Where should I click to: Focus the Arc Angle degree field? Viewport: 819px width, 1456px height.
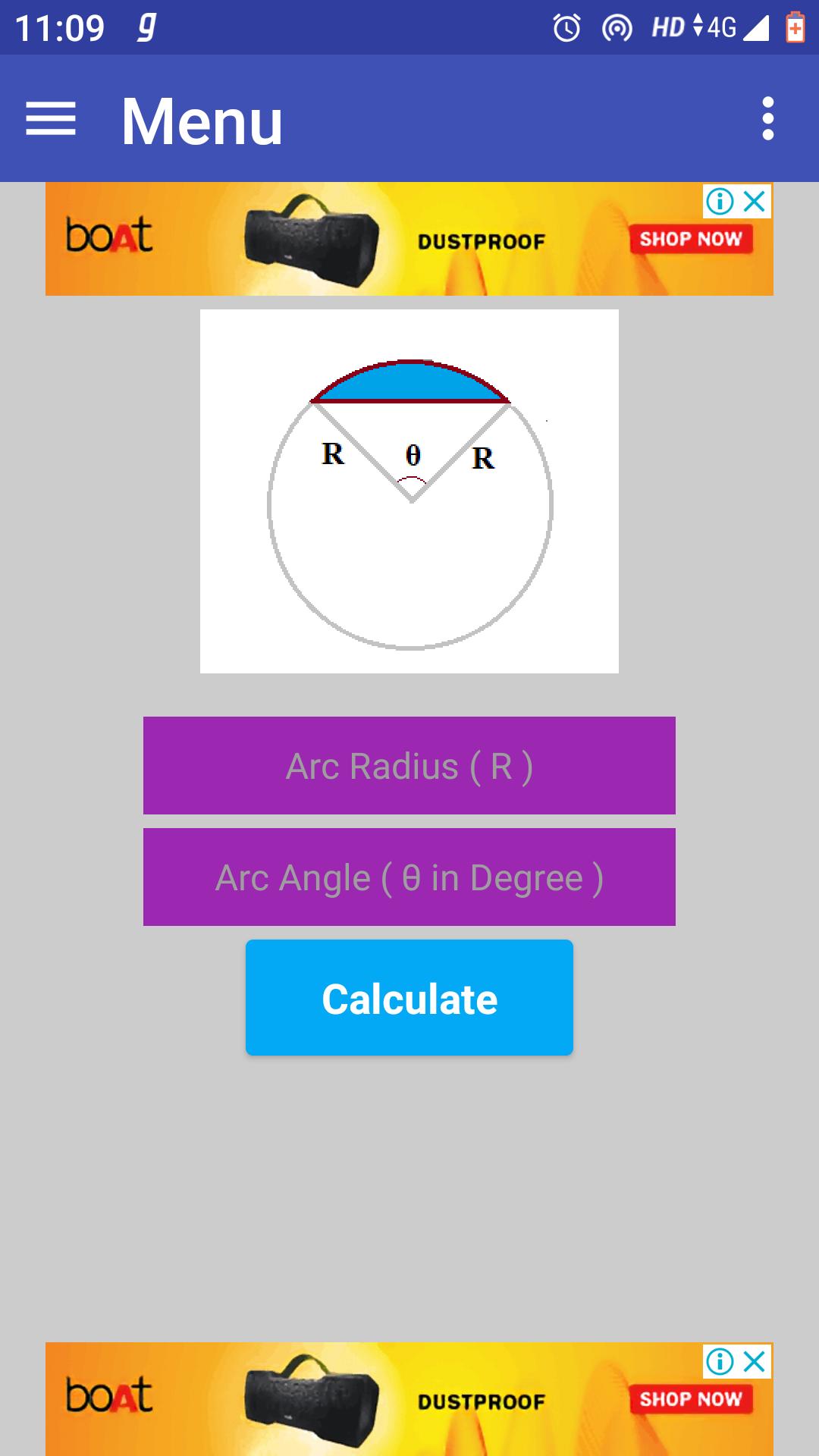(409, 877)
